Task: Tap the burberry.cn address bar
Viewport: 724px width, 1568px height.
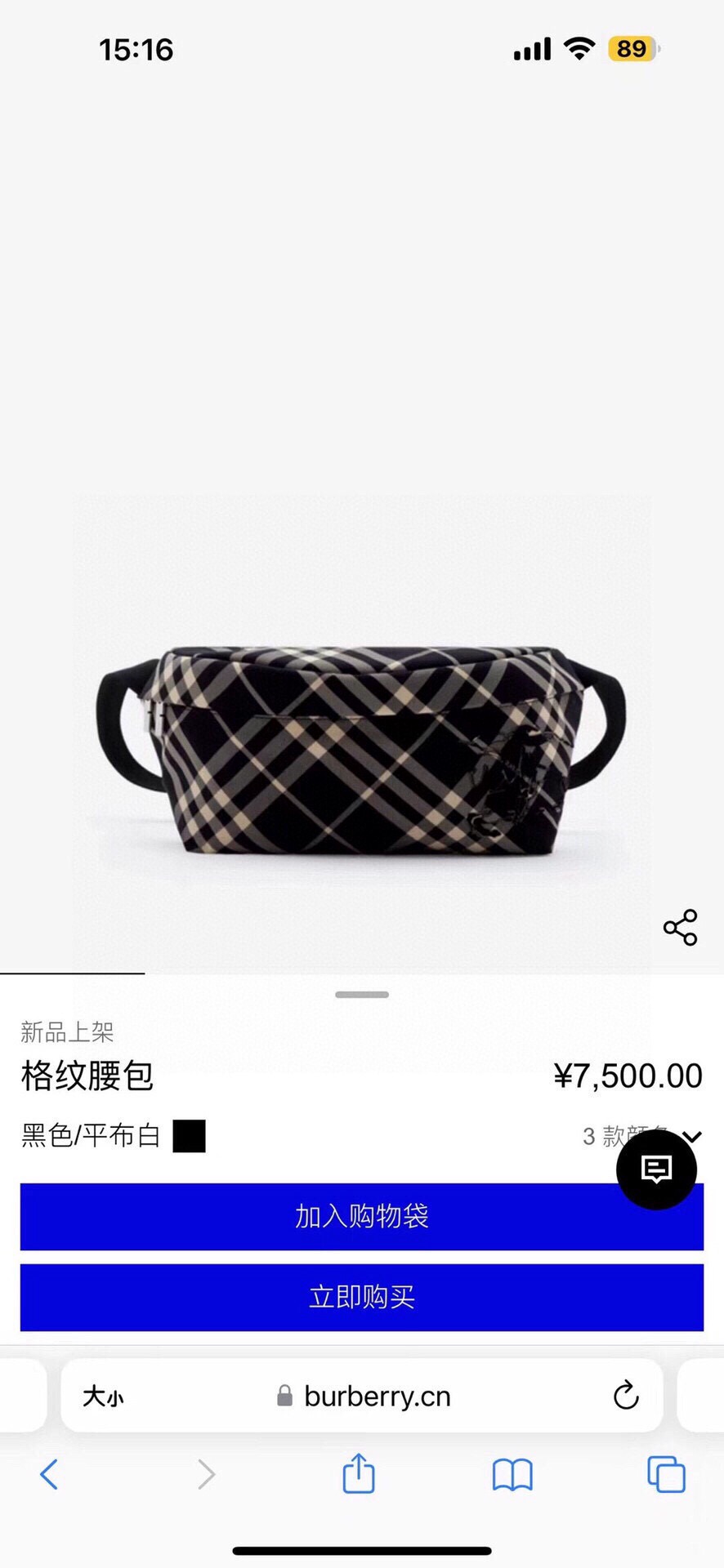Action: pyautogui.click(x=376, y=1396)
